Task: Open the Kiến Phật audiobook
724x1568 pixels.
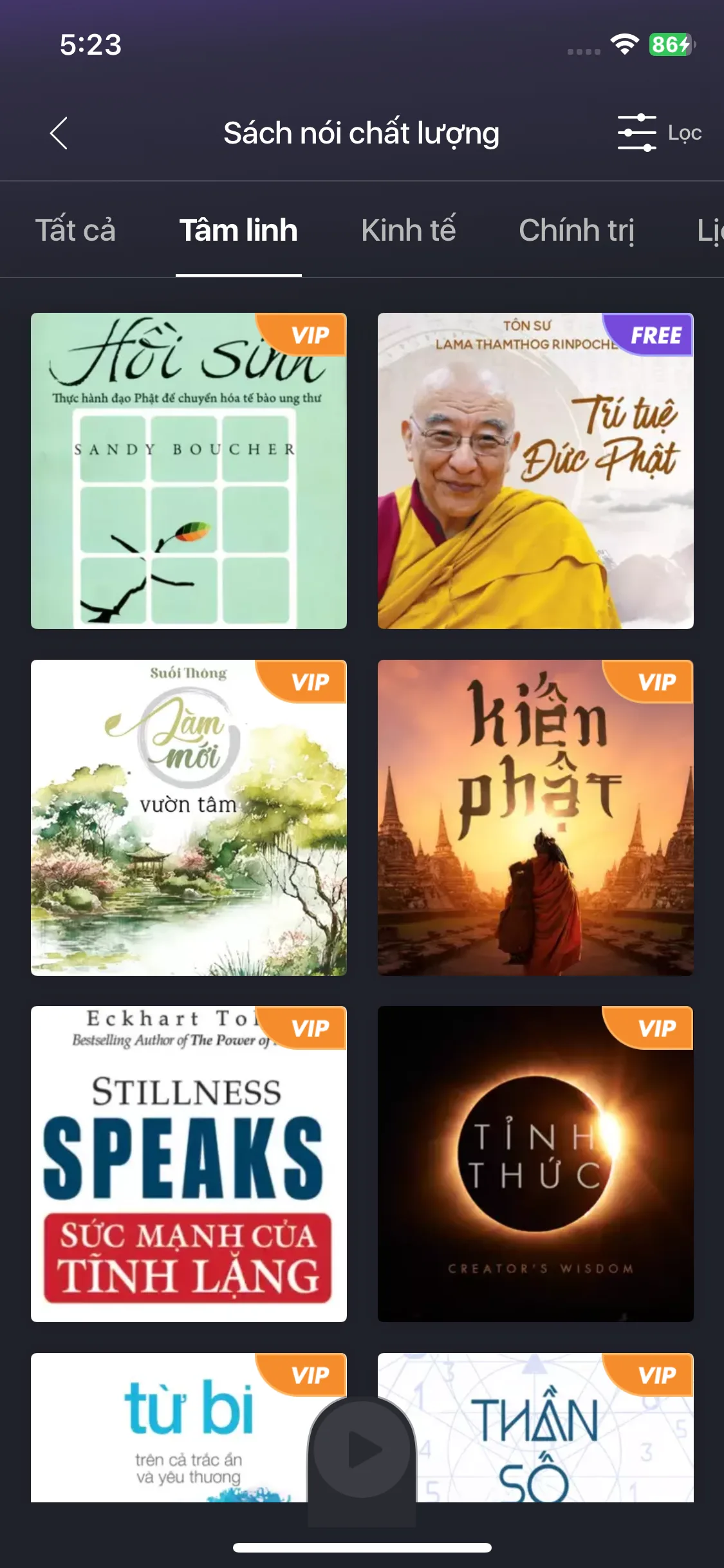Action: click(x=535, y=817)
